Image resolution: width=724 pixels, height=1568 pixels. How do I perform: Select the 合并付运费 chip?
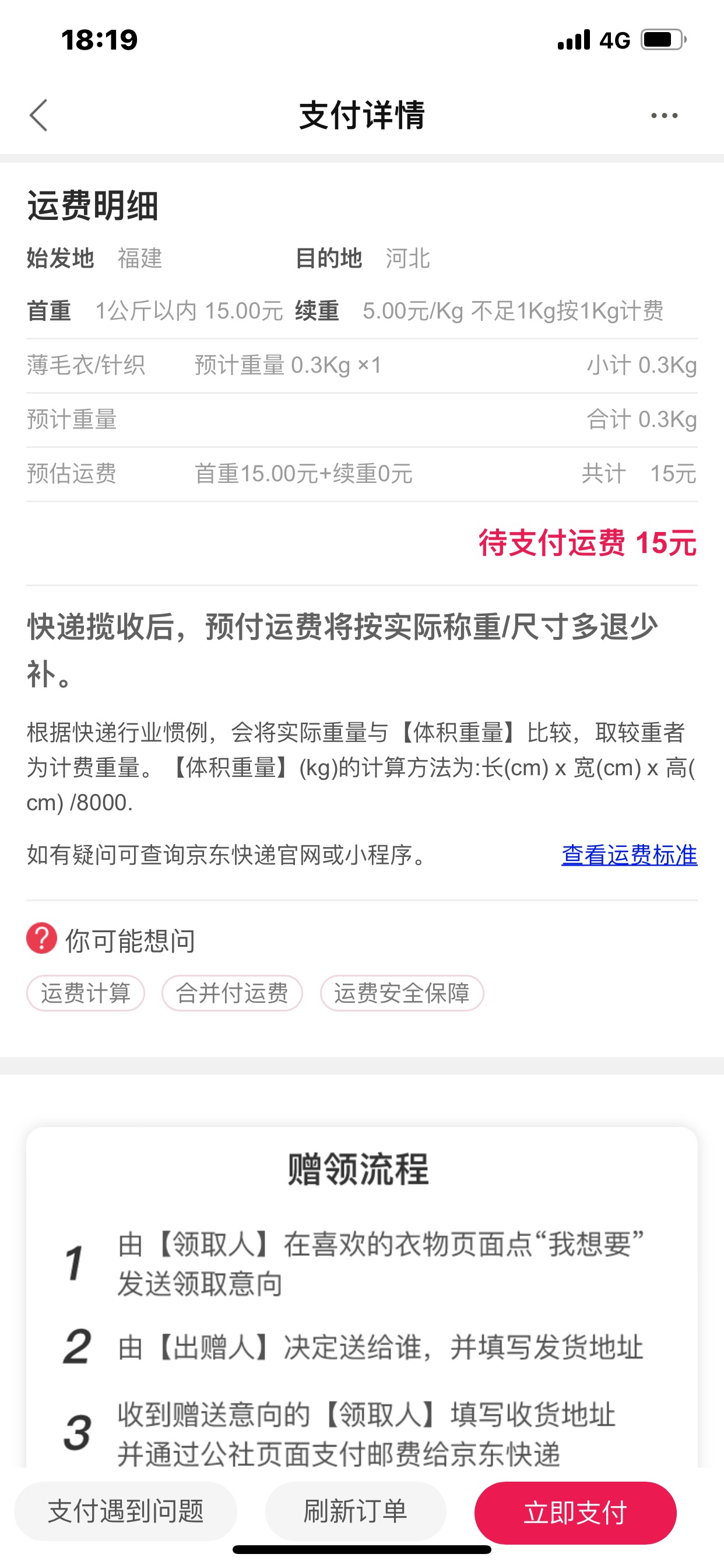coord(232,993)
